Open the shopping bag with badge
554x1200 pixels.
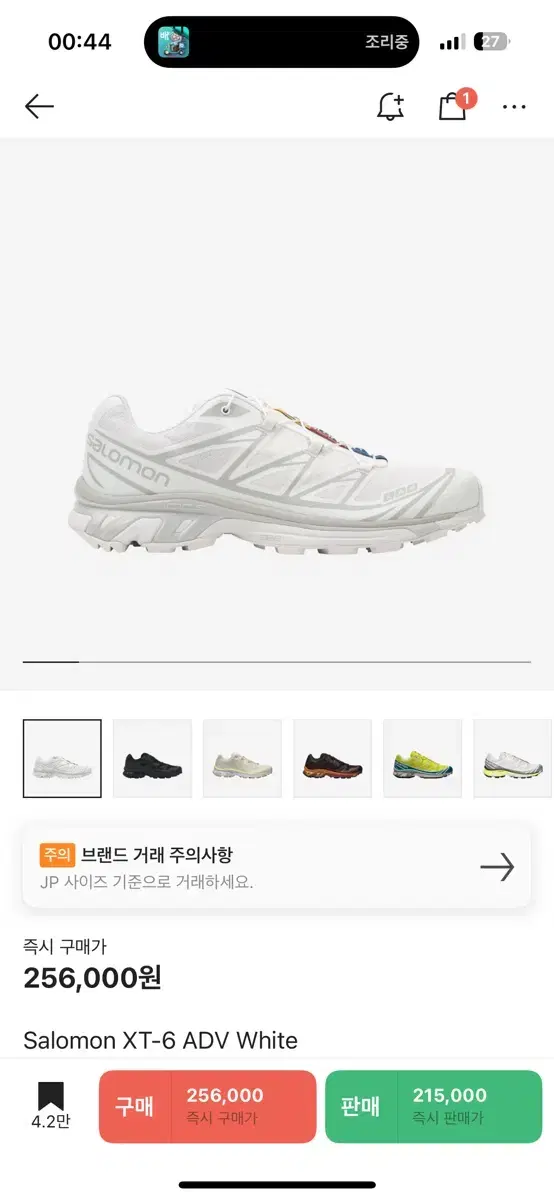click(x=455, y=105)
